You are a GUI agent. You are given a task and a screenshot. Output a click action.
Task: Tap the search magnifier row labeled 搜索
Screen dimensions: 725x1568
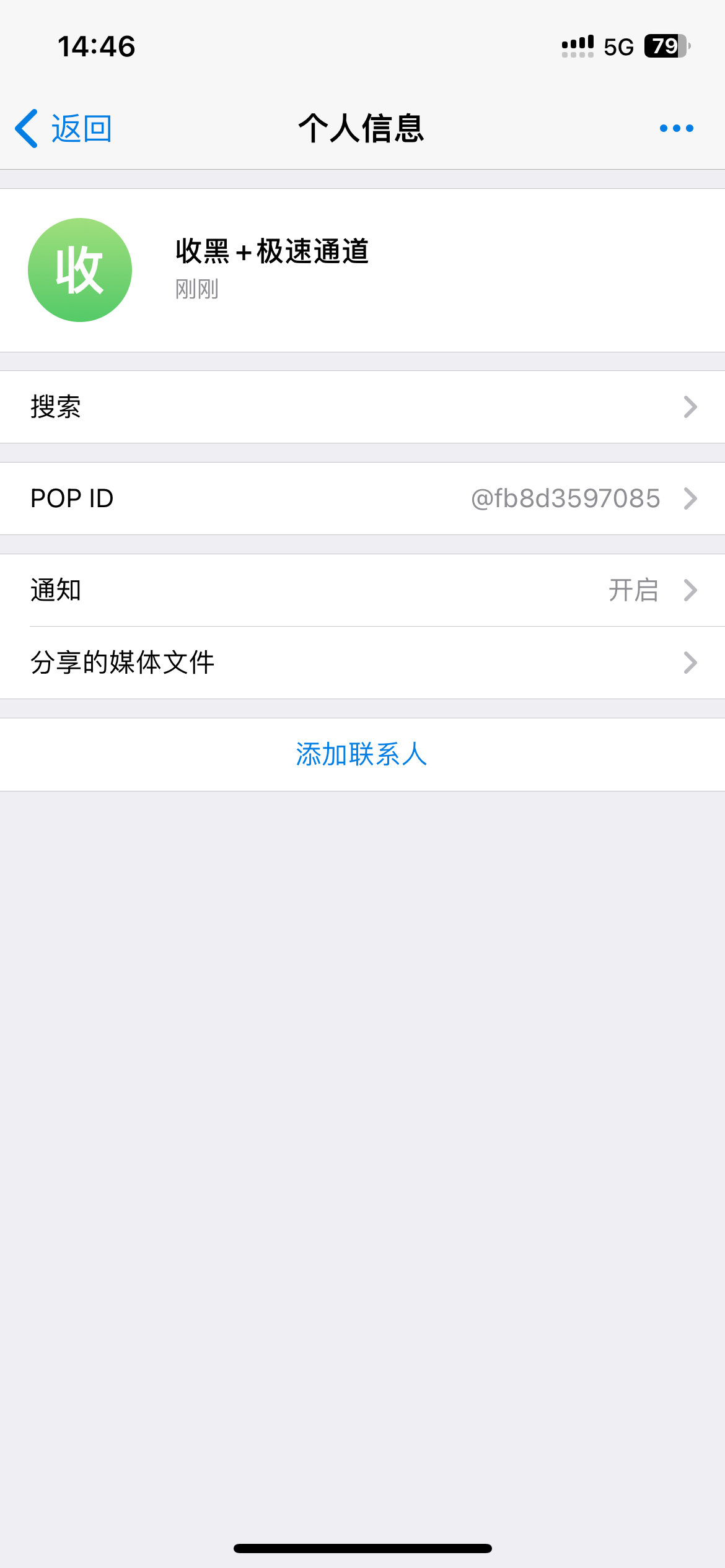tap(56, 407)
